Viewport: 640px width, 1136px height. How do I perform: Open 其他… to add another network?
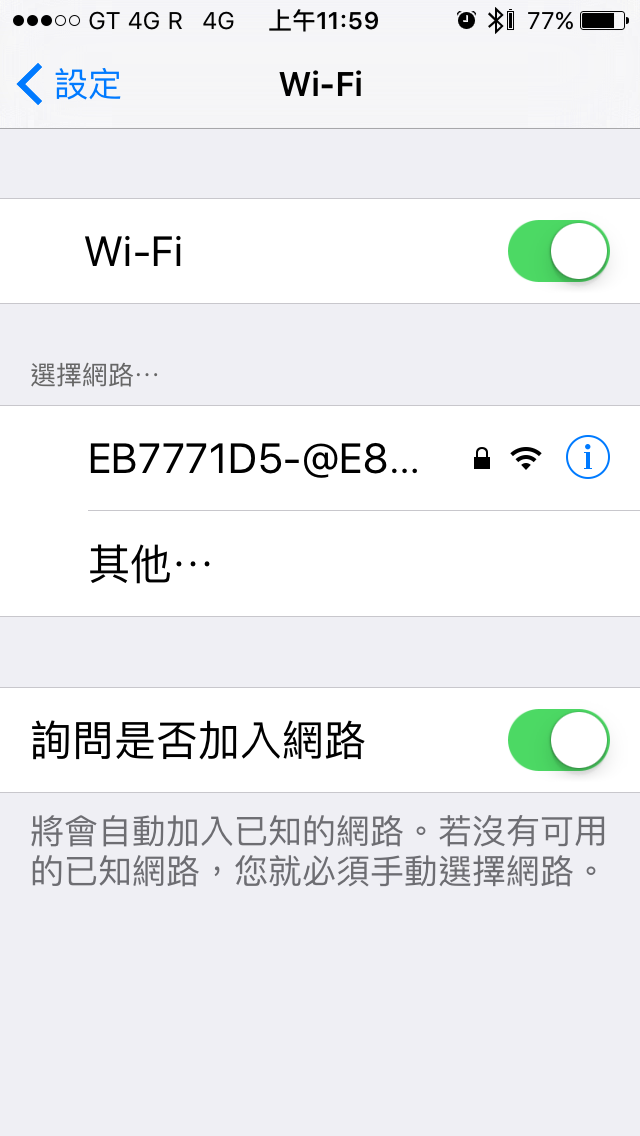coord(150,564)
